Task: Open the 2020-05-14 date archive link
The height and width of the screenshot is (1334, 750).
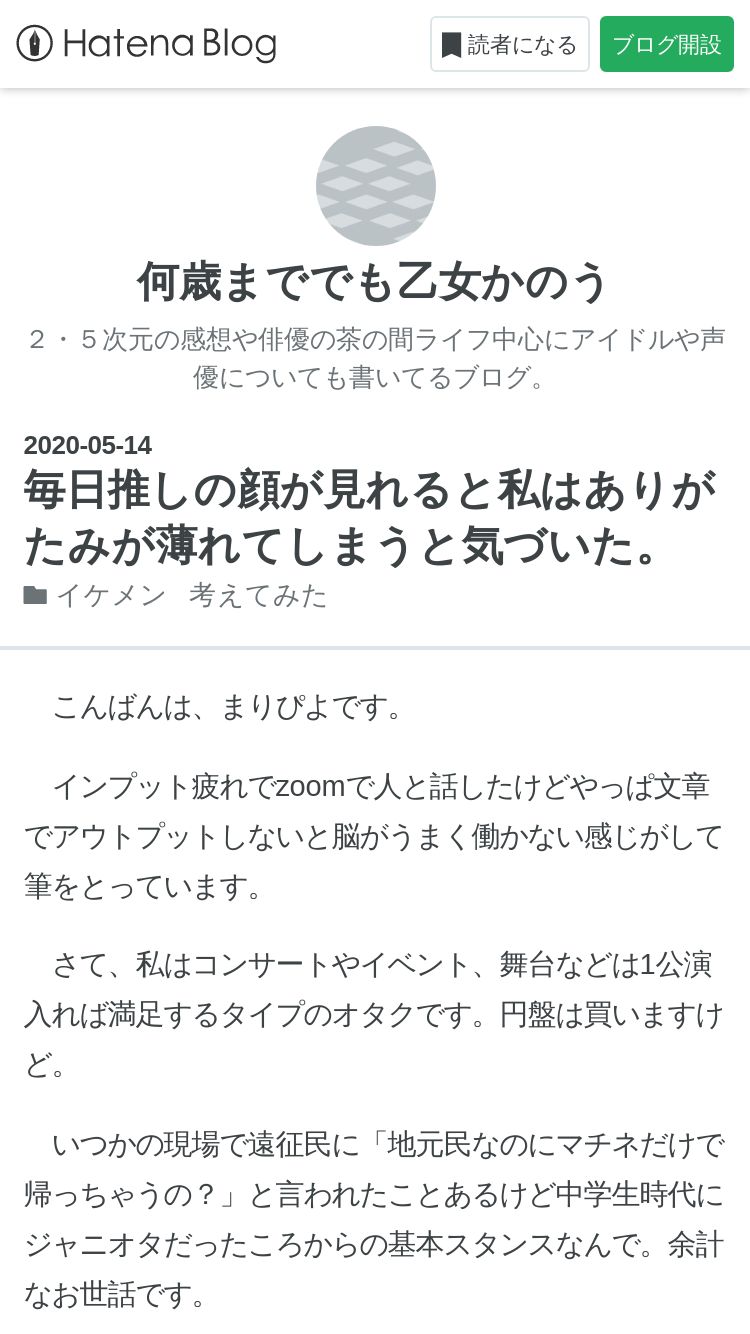Action: tap(88, 445)
